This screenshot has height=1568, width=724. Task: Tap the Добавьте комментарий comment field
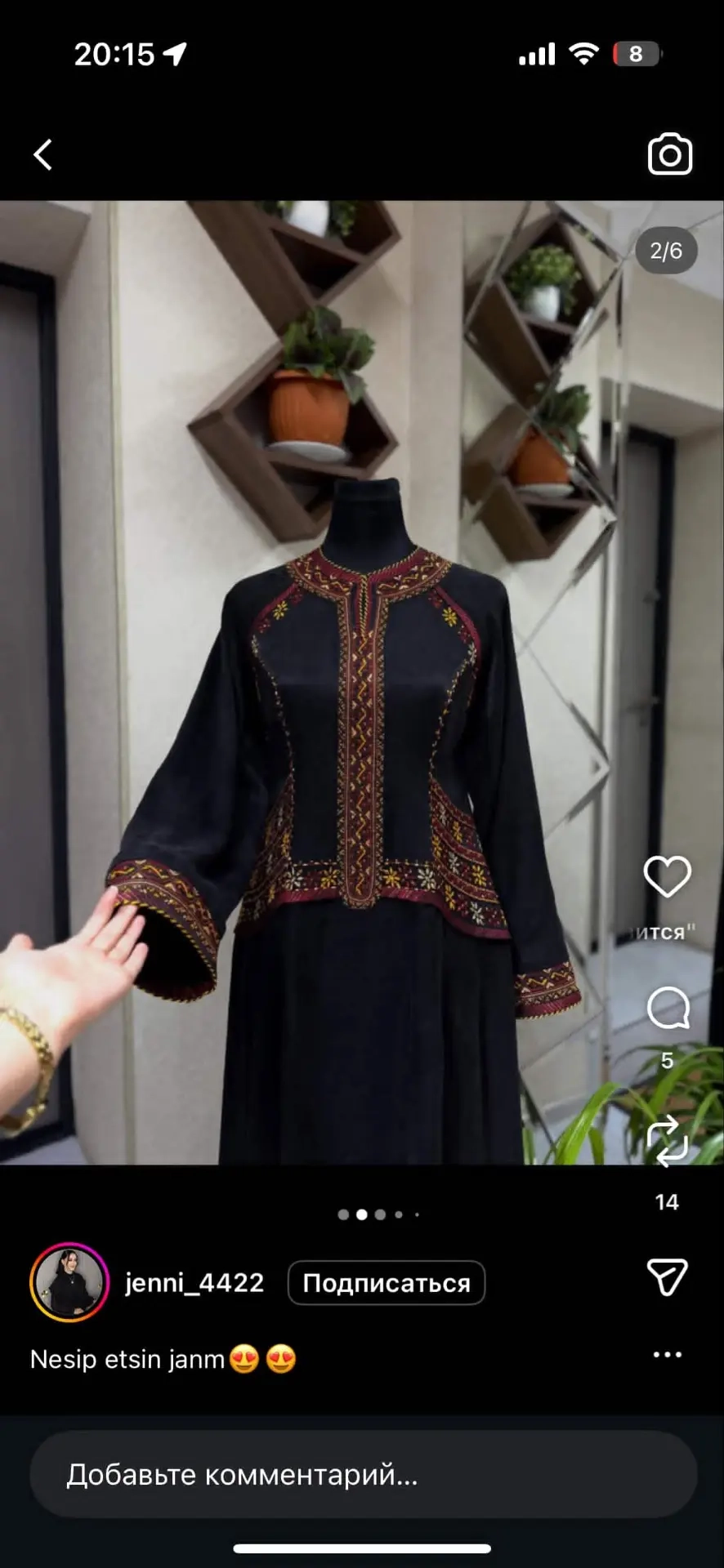tap(363, 1475)
